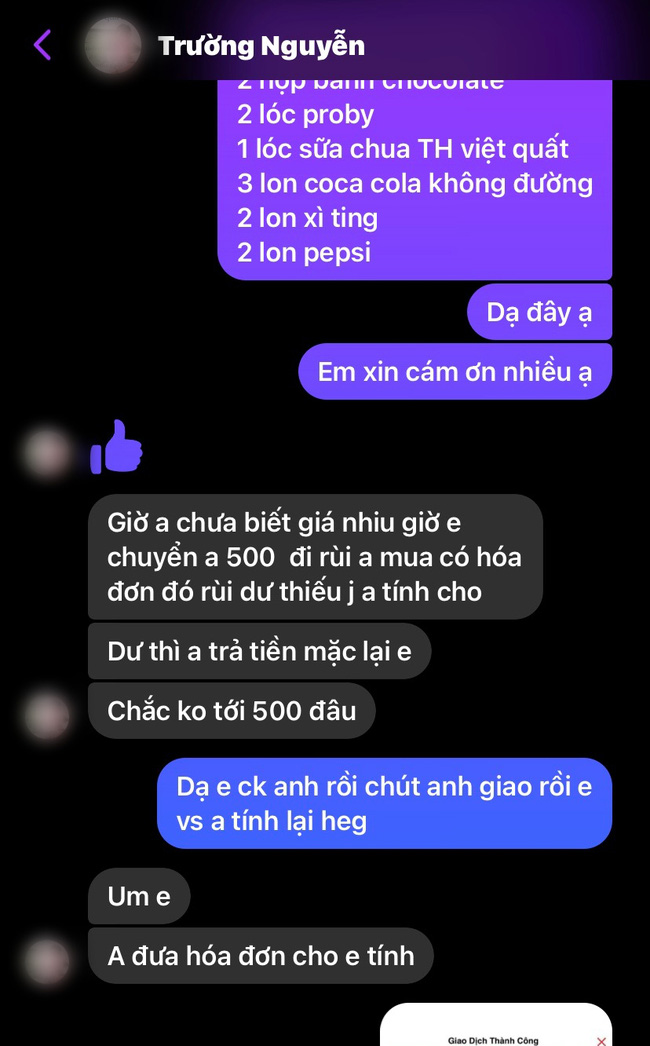Open the transaction receipt image

(496, 1027)
